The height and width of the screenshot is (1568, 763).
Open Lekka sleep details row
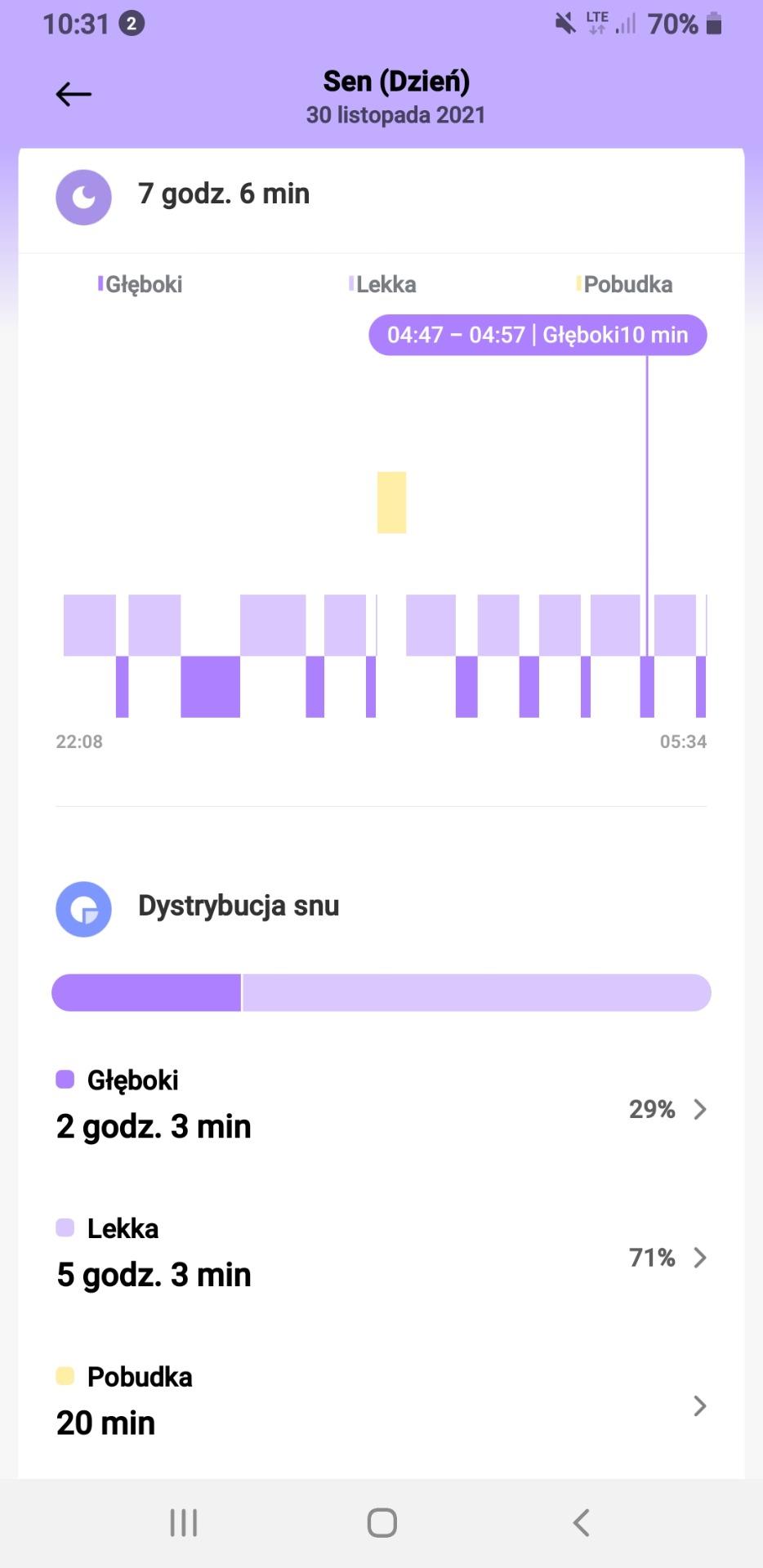pos(381,1255)
